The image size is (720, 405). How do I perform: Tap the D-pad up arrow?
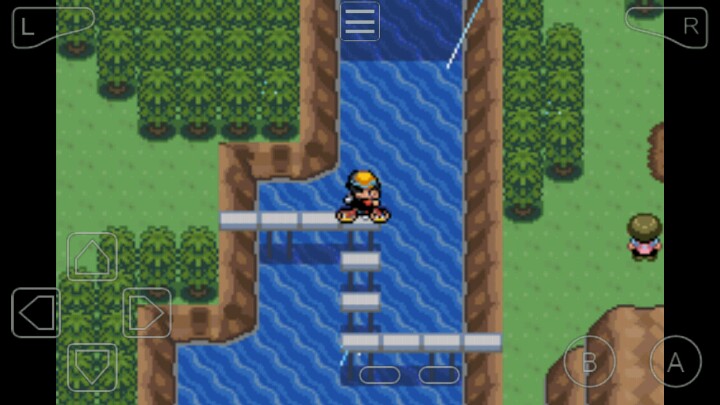pos(92,258)
